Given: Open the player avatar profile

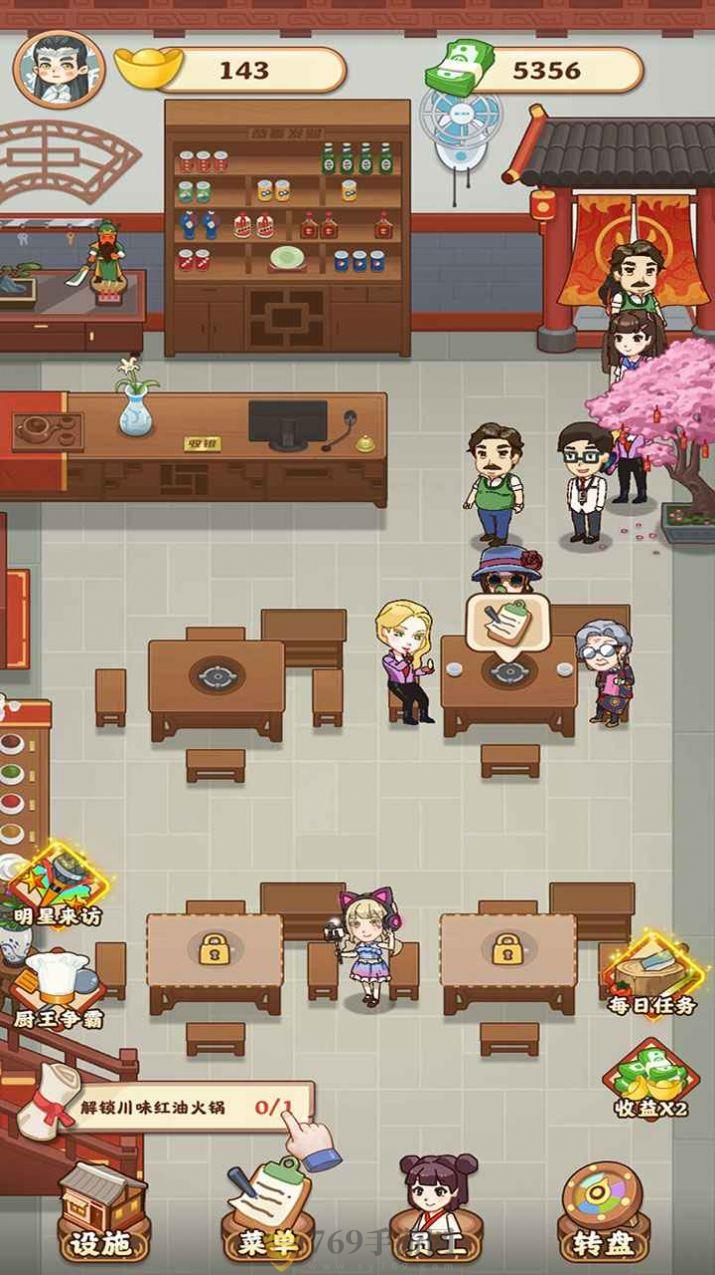Looking at the screenshot, I should pos(58,69).
